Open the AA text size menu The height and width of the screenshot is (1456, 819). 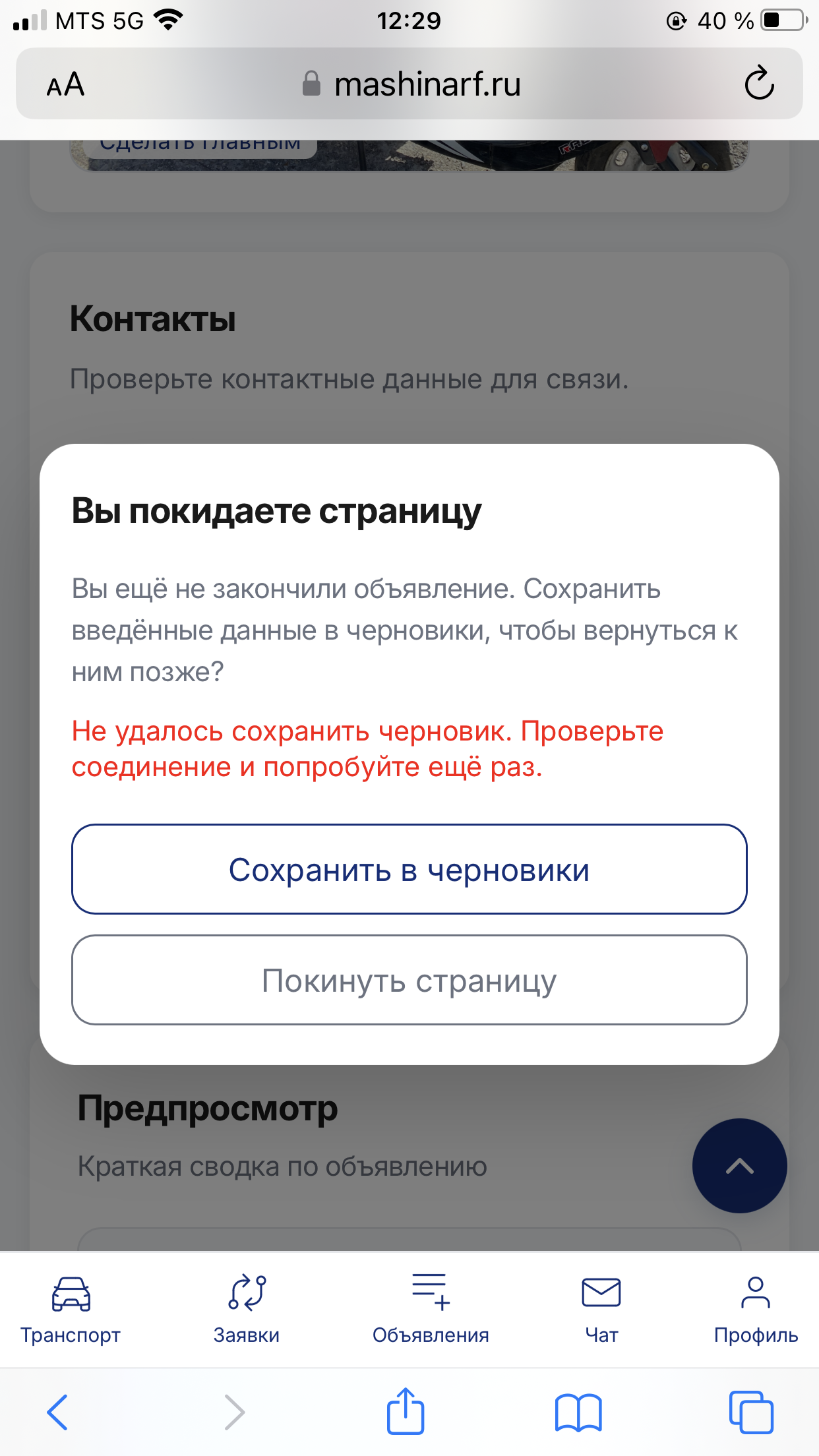[65, 84]
